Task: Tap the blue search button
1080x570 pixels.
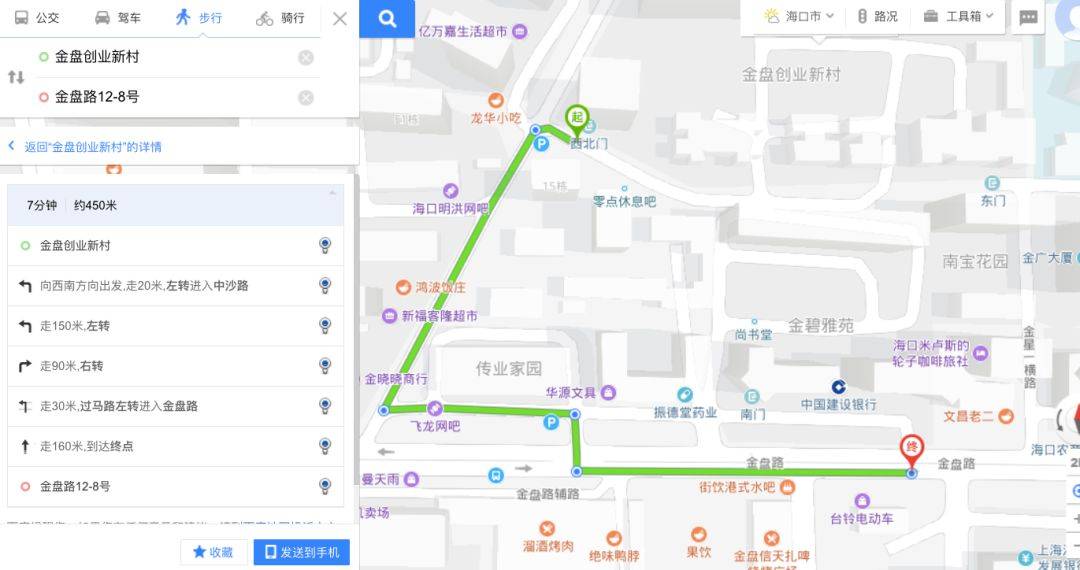Action: click(x=387, y=18)
